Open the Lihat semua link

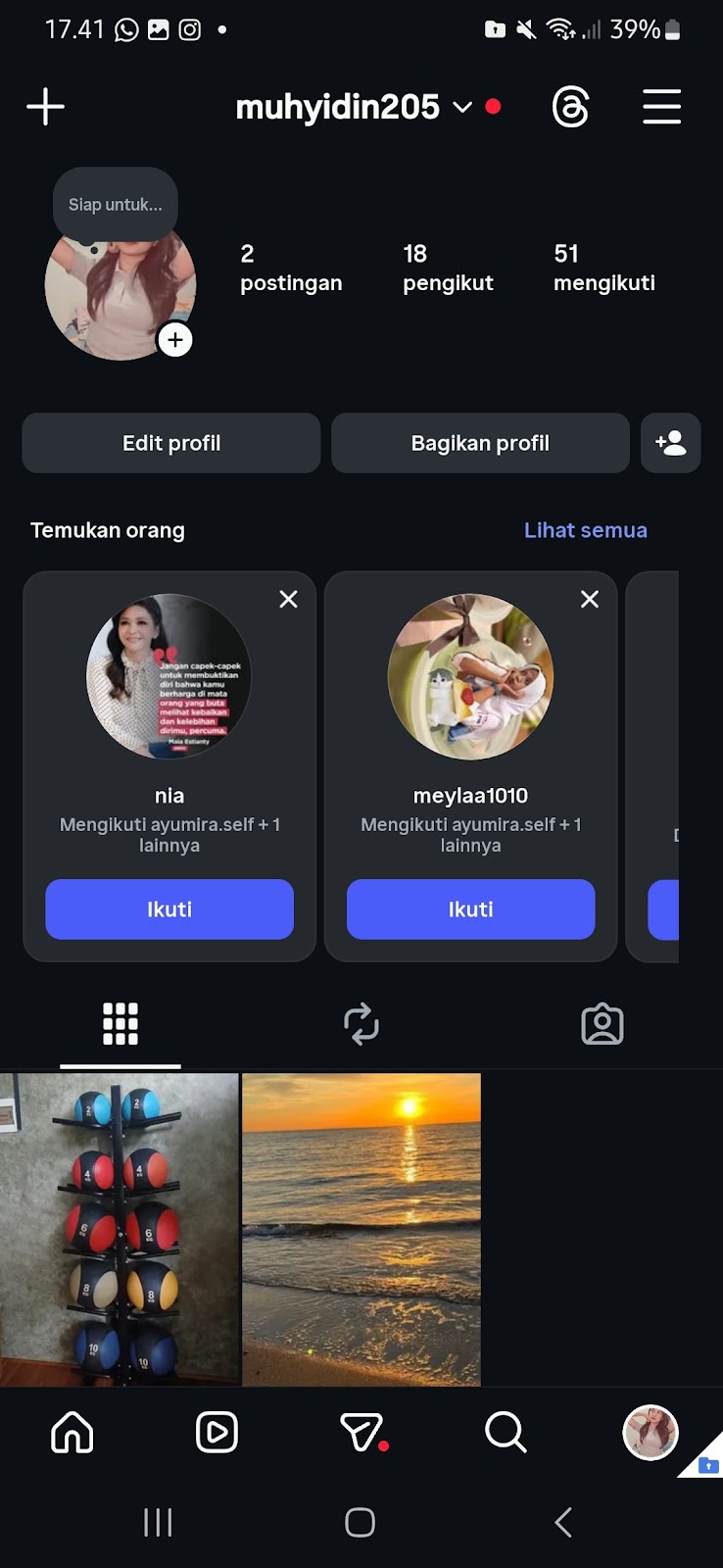pos(585,530)
